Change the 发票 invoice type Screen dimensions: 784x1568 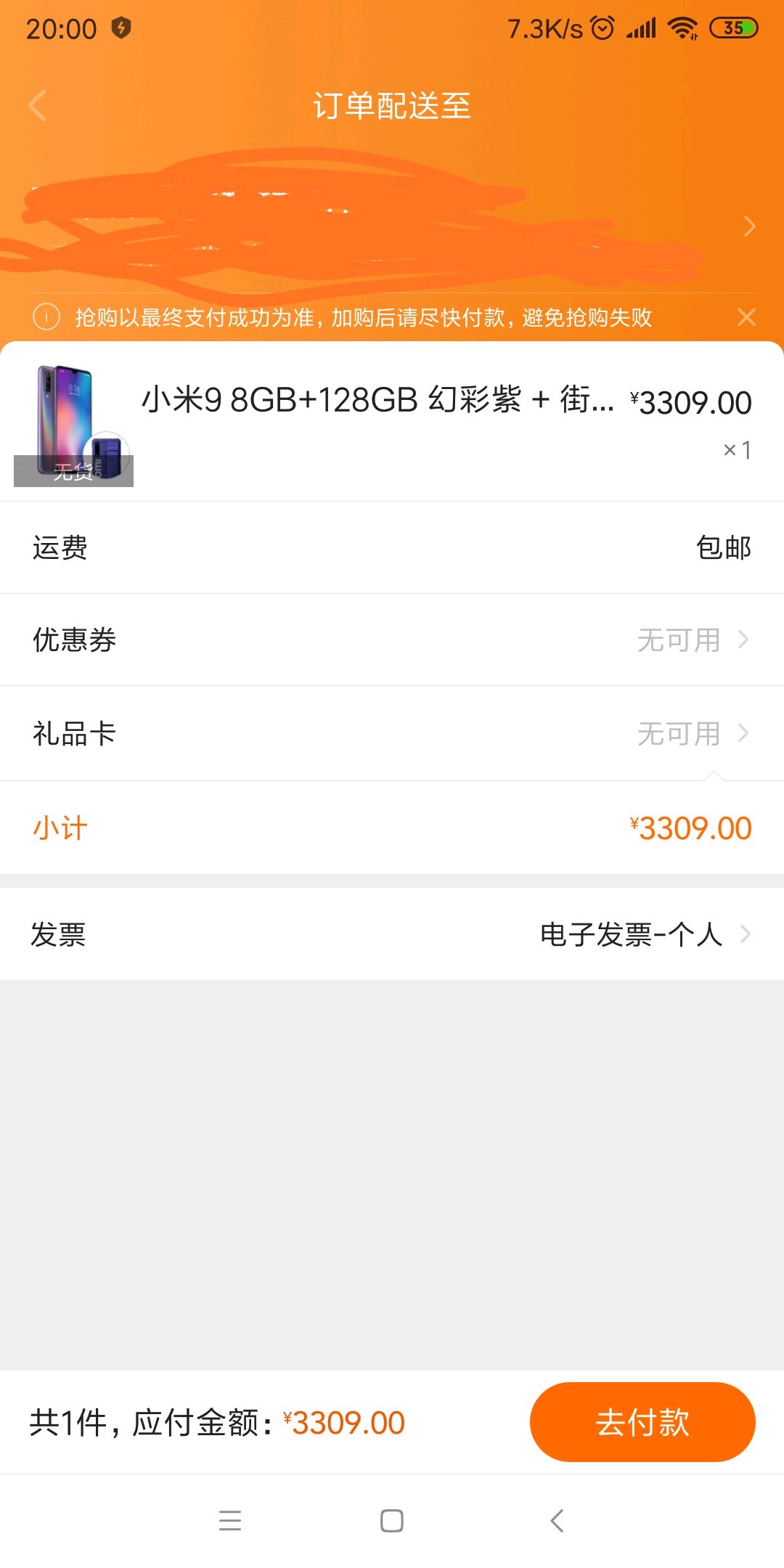(392, 934)
